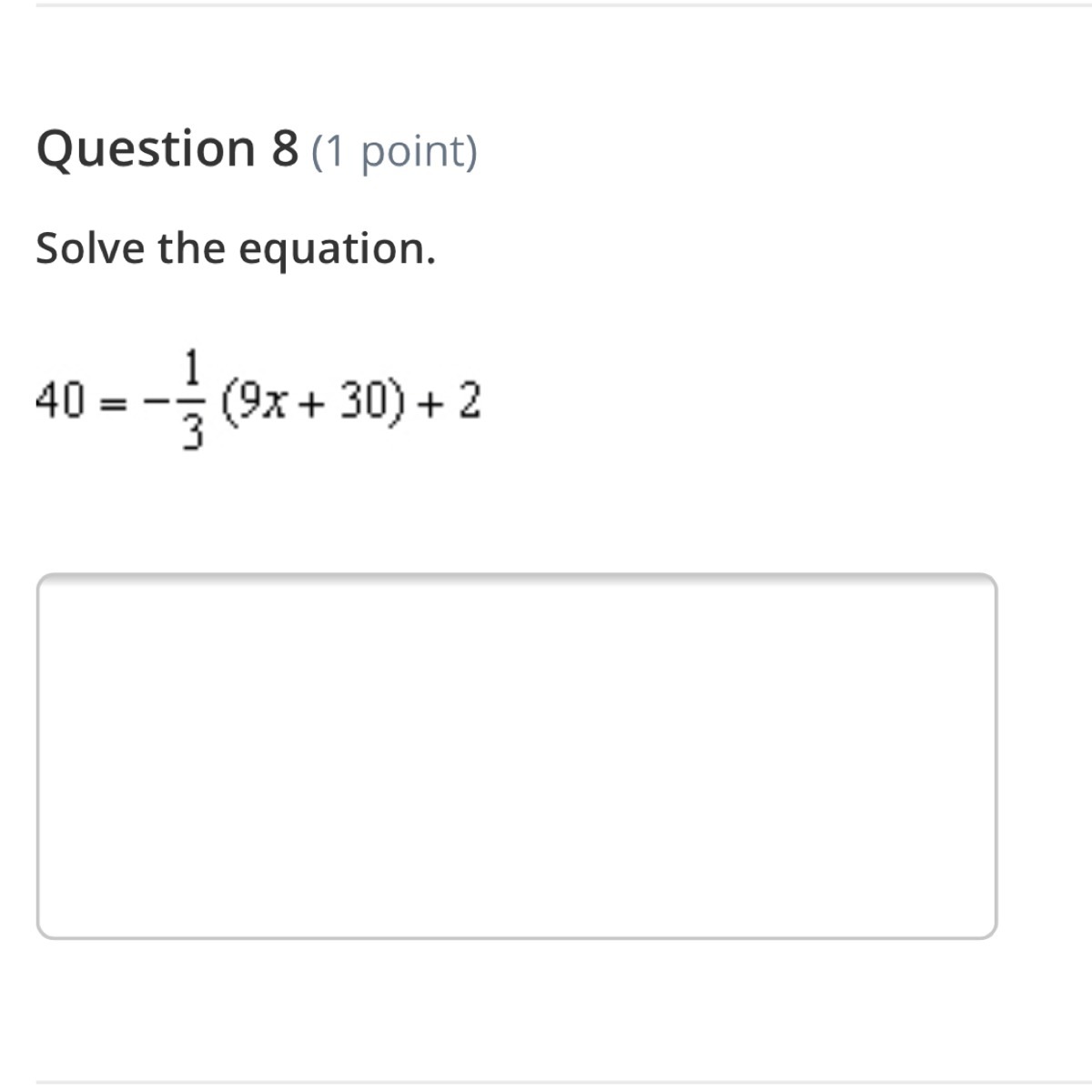
Task: Tap the answer box for Question 8
Action: click(517, 755)
